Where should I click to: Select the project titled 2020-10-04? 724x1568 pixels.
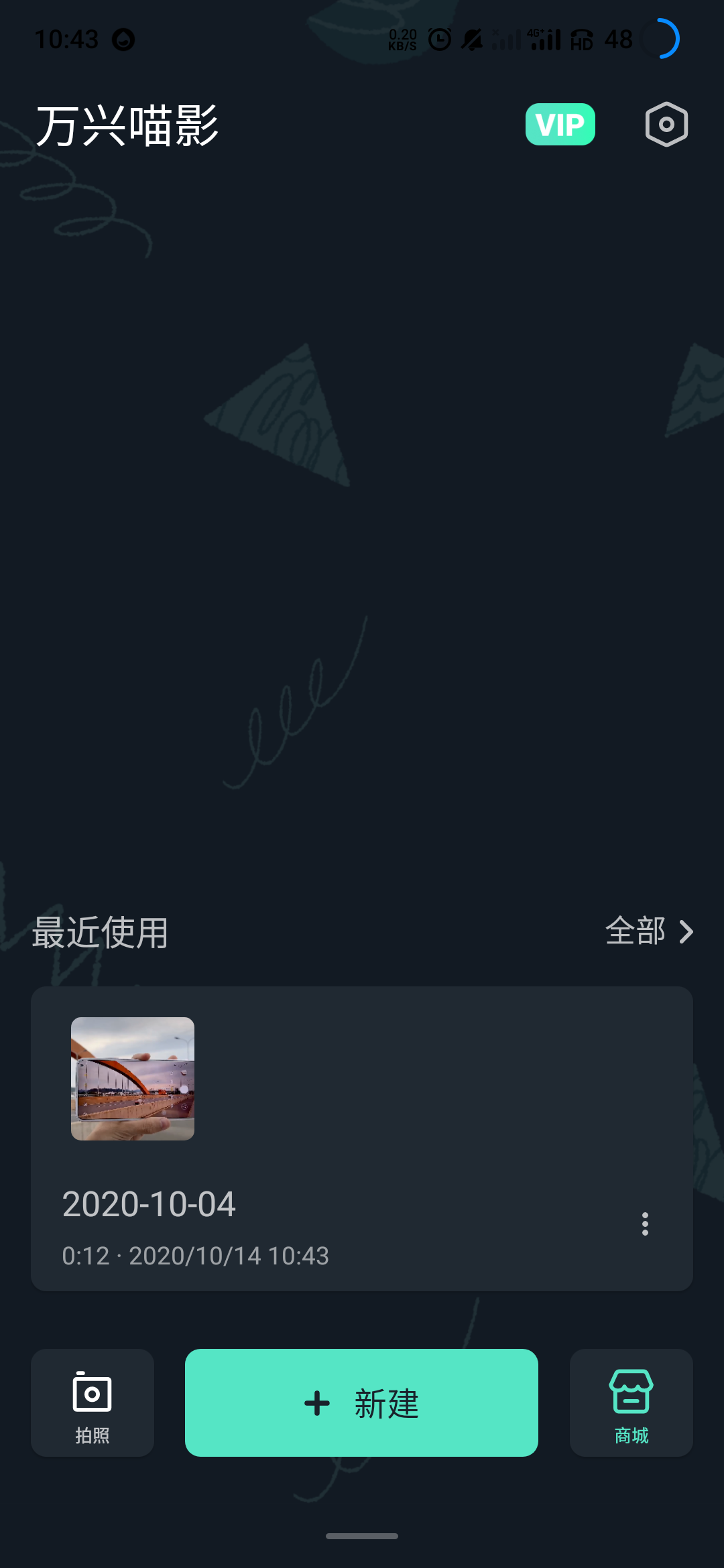(149, 1203)
